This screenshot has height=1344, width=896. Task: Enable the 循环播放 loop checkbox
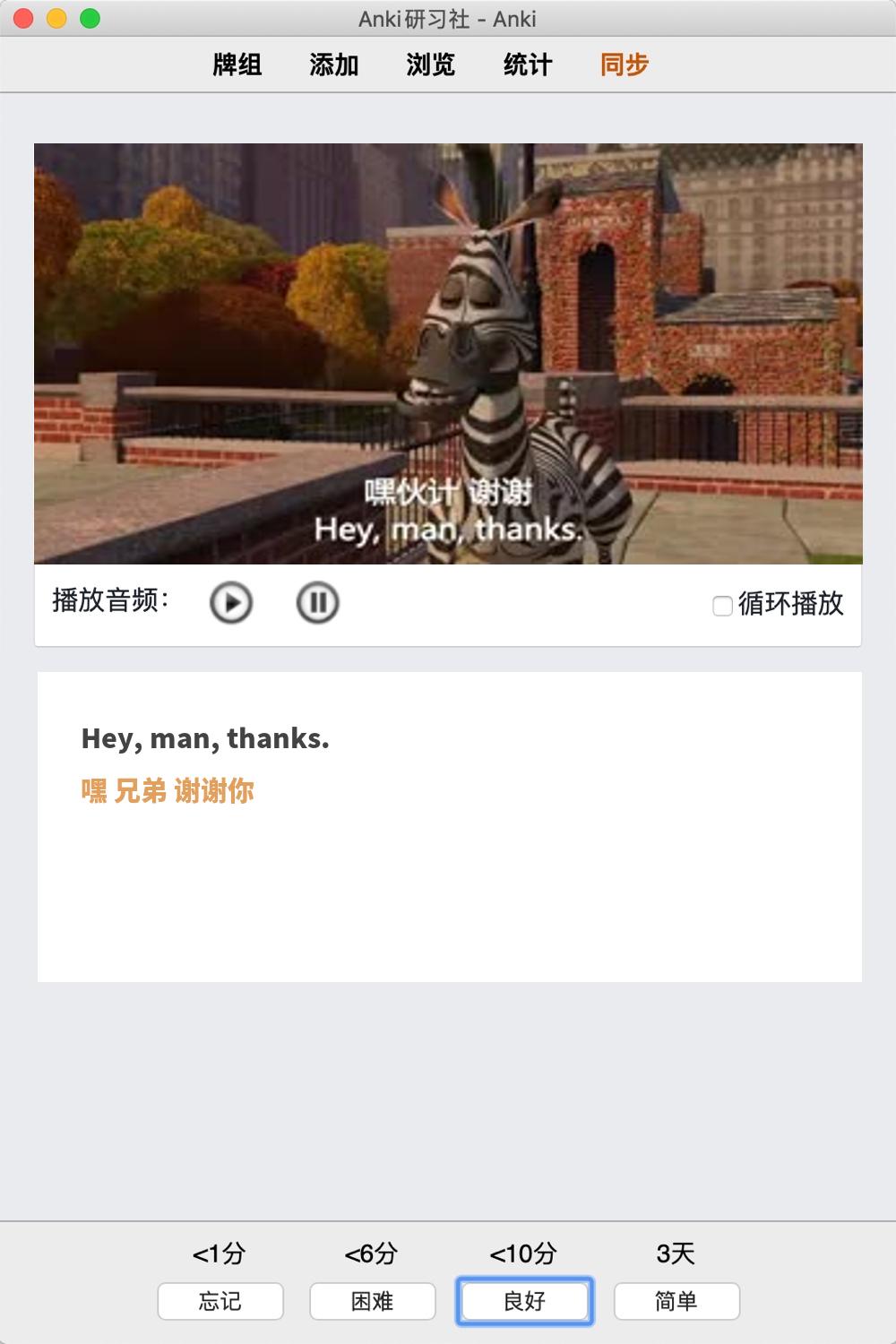(x=722, y=606)
